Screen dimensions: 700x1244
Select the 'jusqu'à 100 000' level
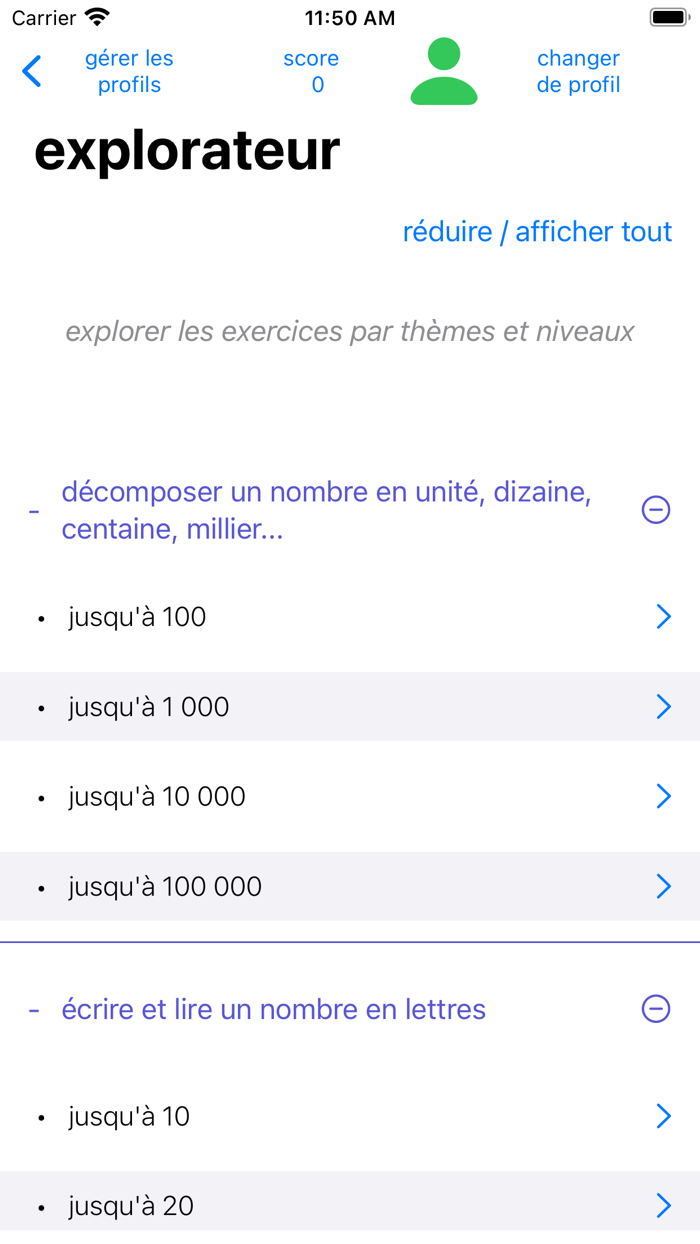[350, 886]
